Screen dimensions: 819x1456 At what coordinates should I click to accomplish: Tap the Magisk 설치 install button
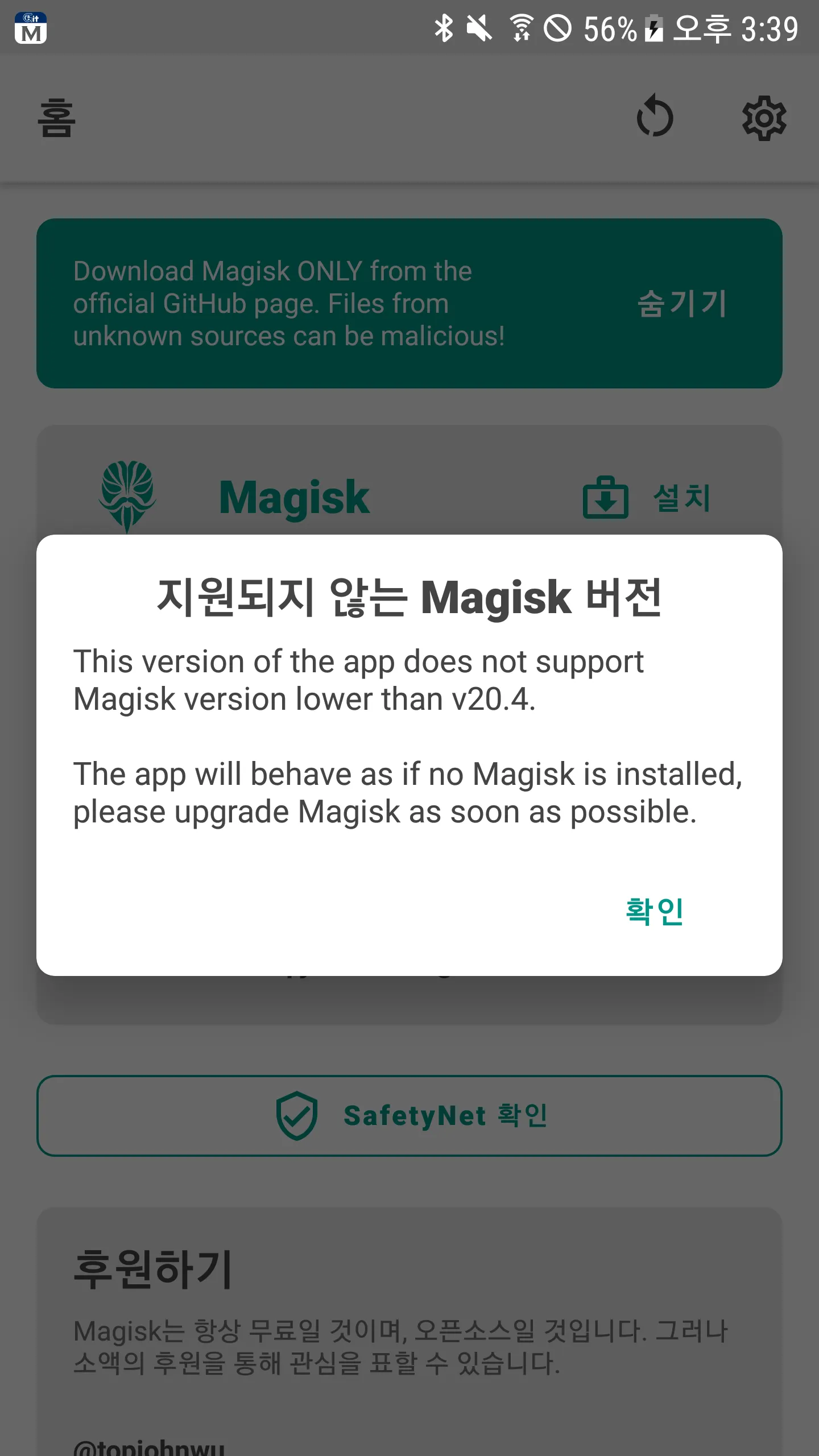[648, 498]
